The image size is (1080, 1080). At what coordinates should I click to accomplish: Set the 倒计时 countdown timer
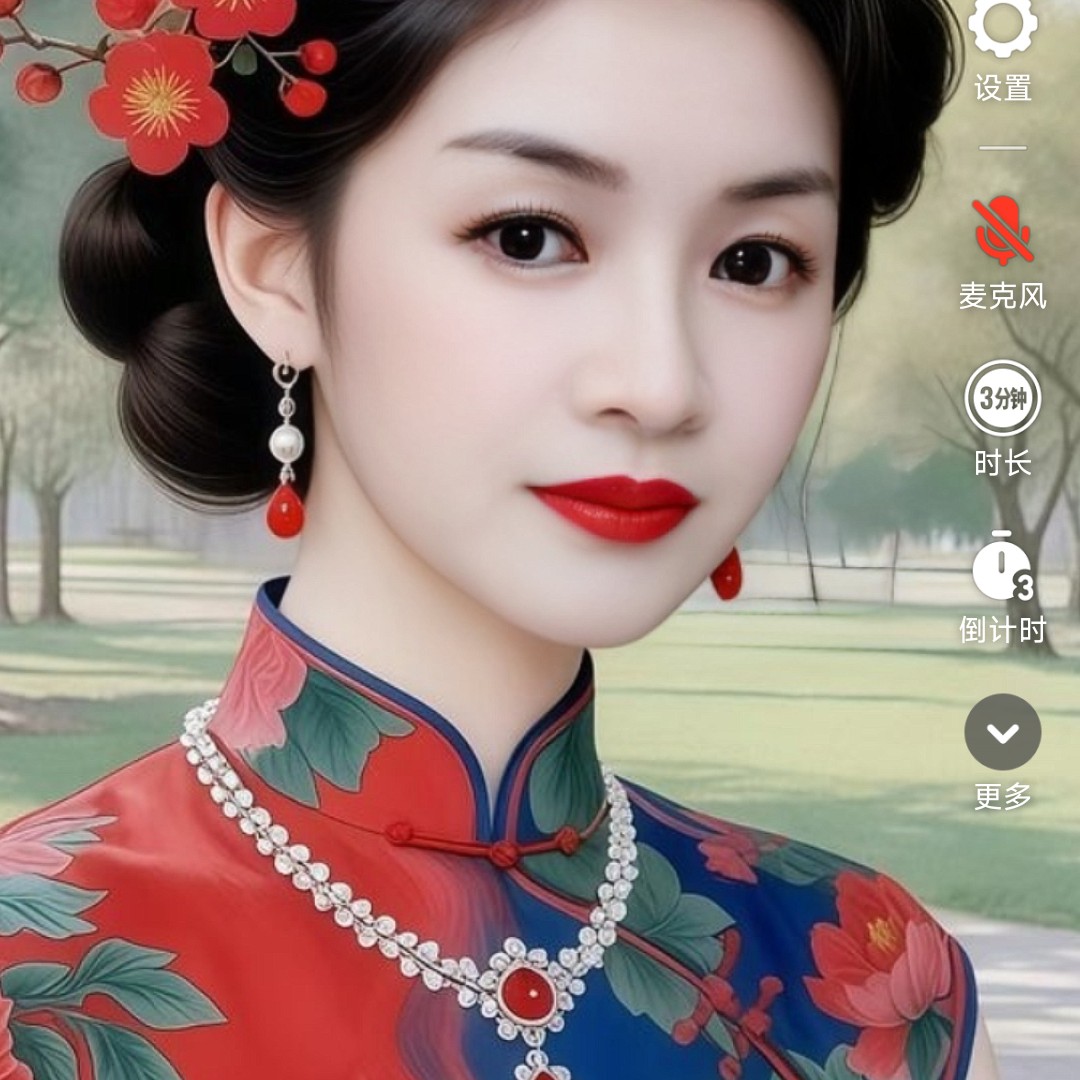point(1002,568)
